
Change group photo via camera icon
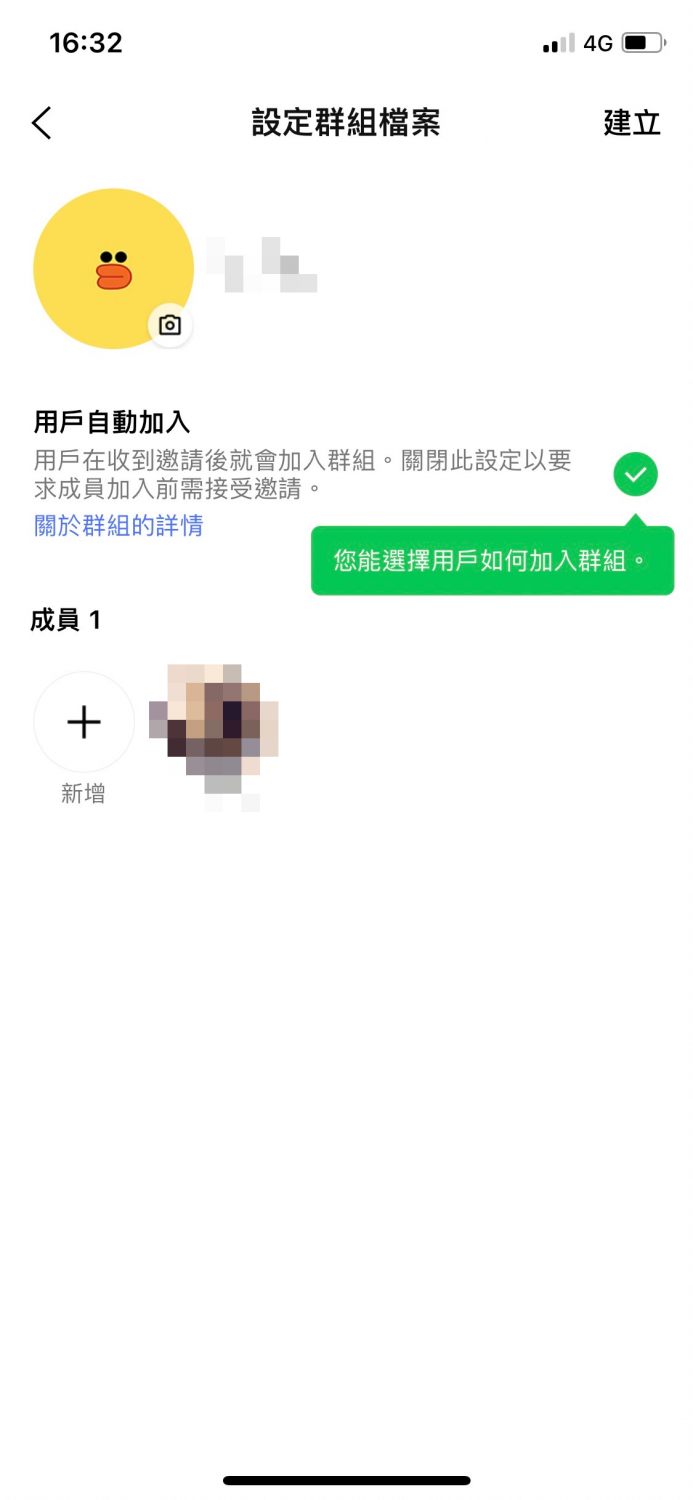(x=170, y=325)
